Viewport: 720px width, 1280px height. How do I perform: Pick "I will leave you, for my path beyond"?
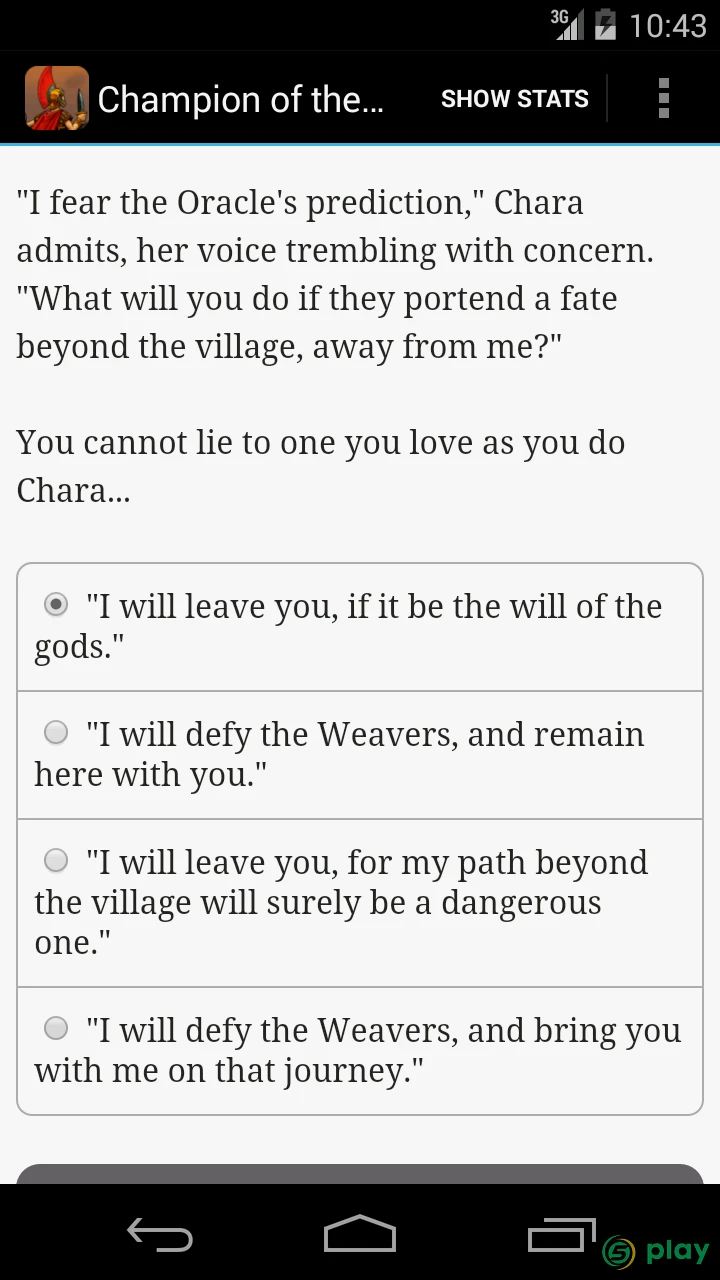pos(360,903)
